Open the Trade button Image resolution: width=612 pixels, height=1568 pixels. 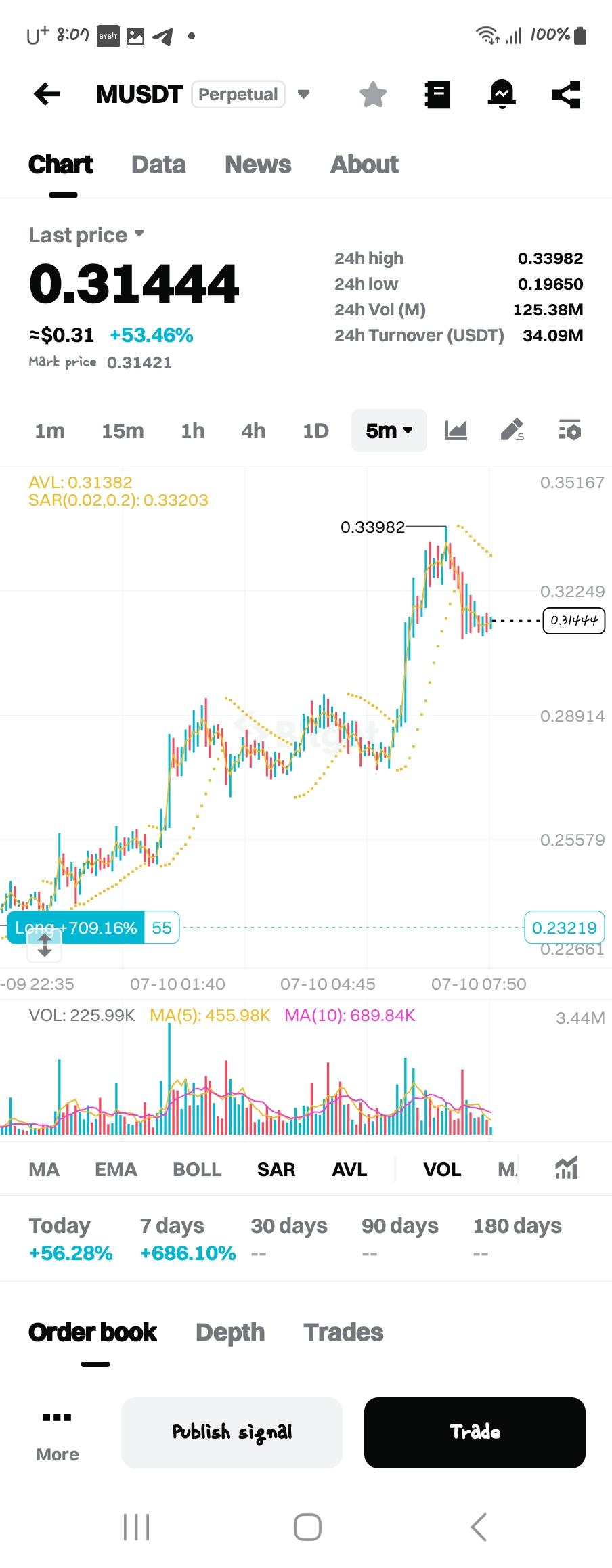[x=475, y=1432]
